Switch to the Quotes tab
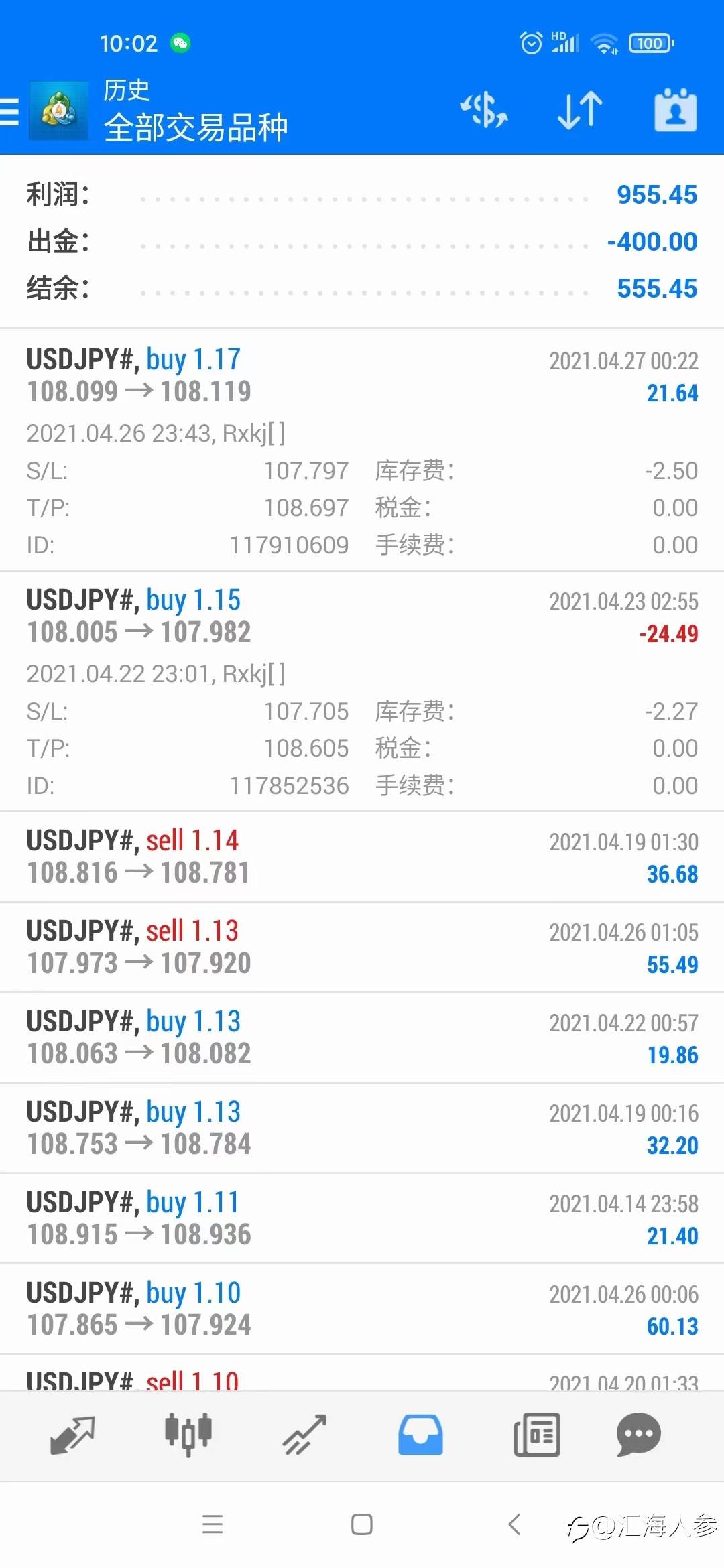The height and width of the screenshot is (1568, 724). coord(72,1435)
